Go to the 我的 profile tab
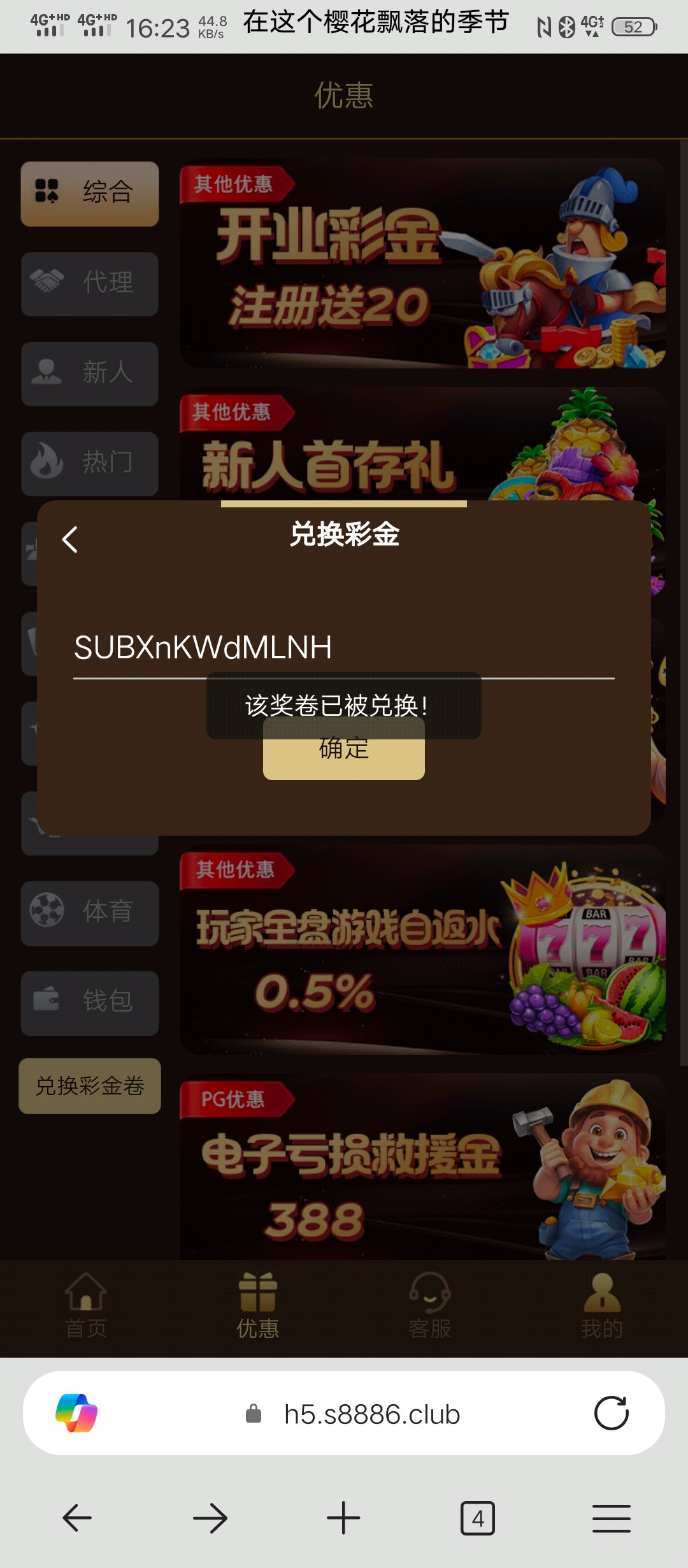Image resolution: width=688 pixels, height=1568 pixels. coord(602,1305)
